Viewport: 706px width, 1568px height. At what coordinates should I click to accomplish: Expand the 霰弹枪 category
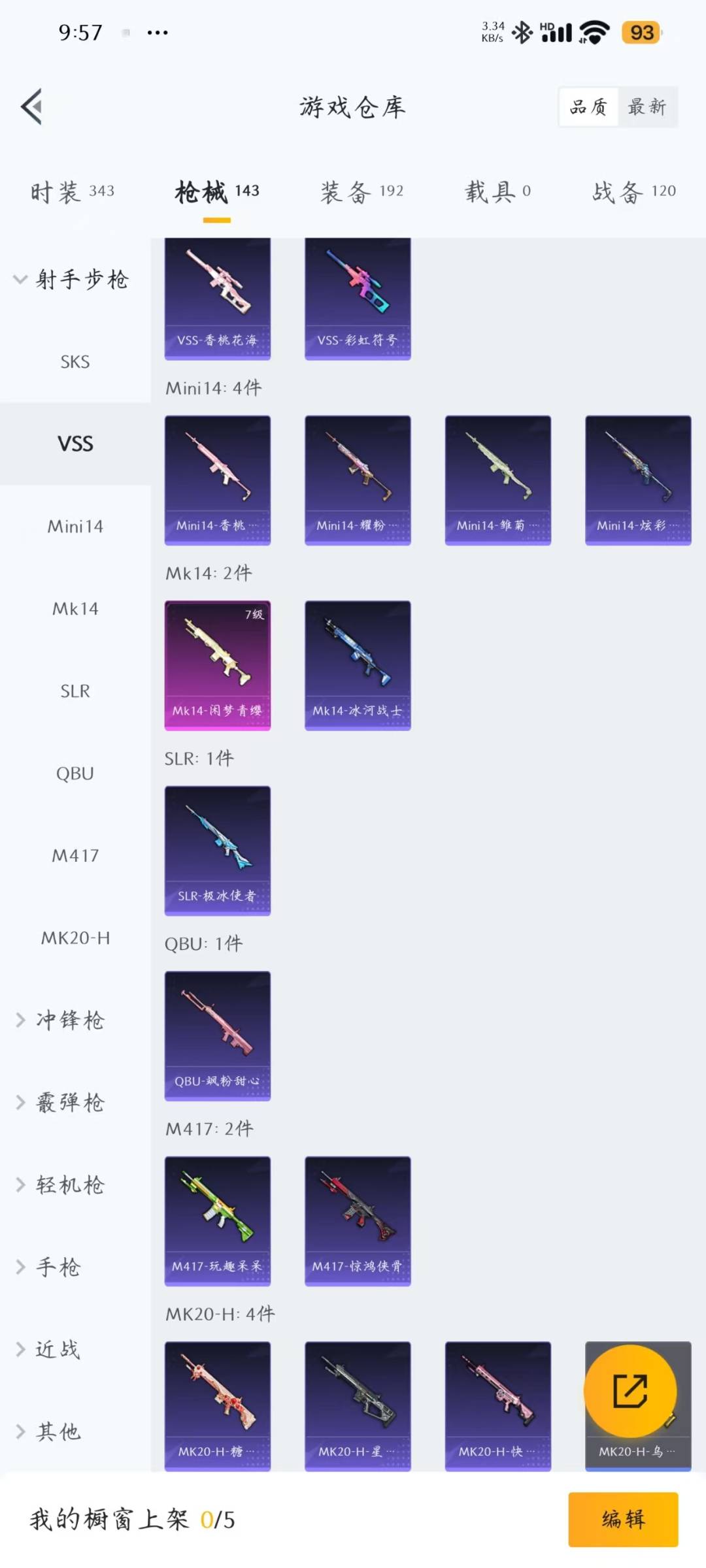(69, 1103)
